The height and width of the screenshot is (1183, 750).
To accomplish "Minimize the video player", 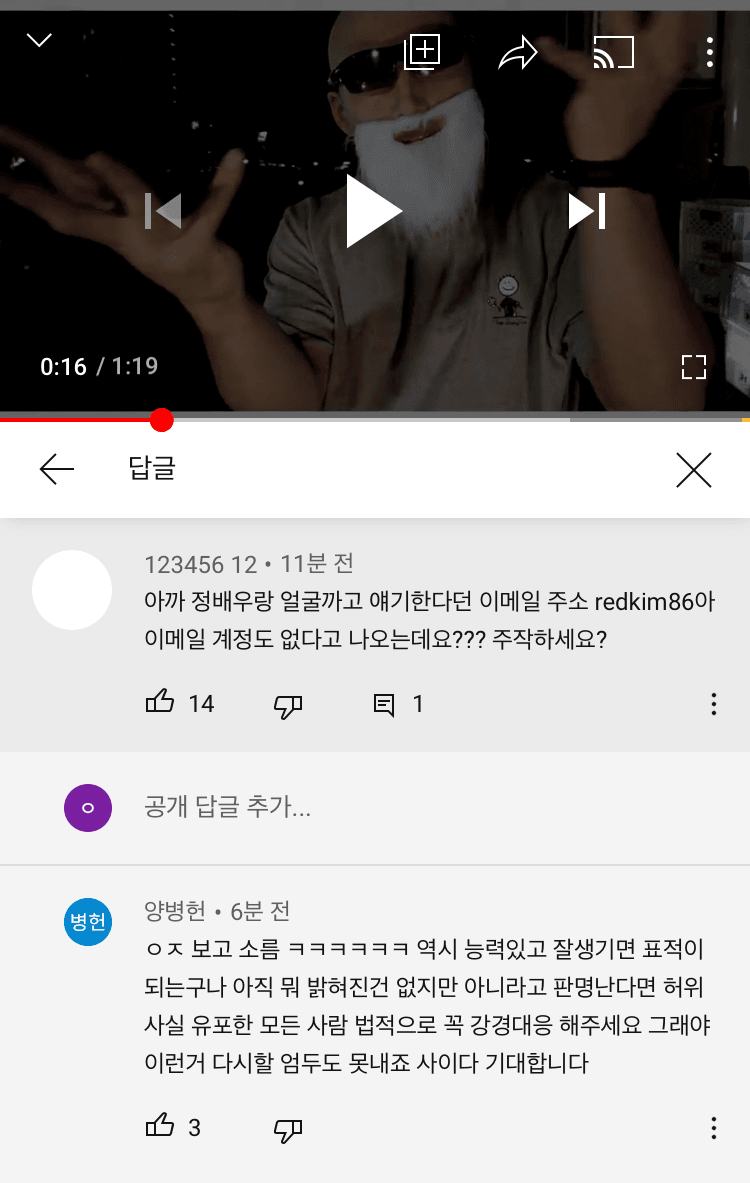I will click(39, 41).
